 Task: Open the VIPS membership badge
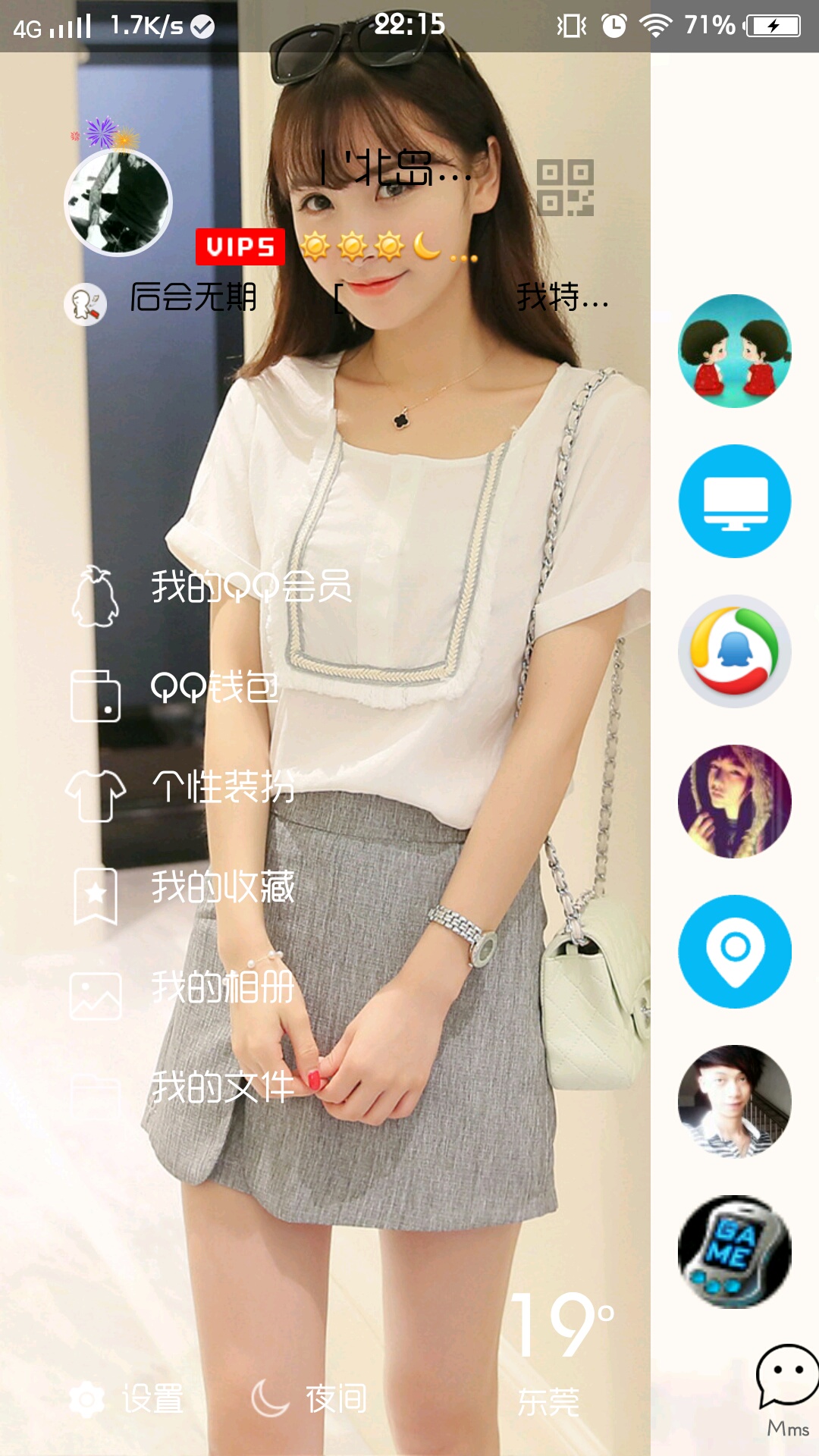pos(240,247)
